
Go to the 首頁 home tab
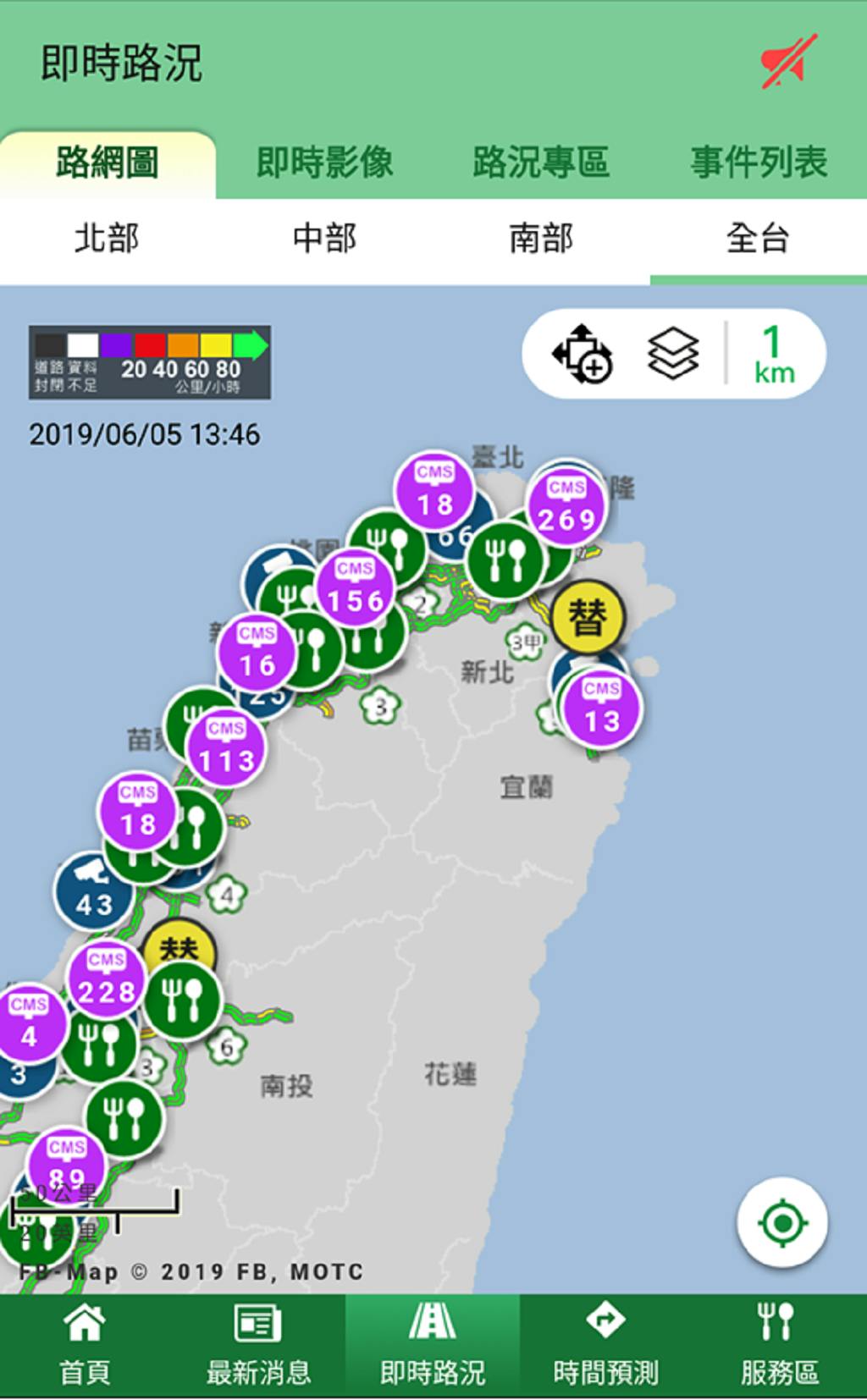pos(85,1346)
